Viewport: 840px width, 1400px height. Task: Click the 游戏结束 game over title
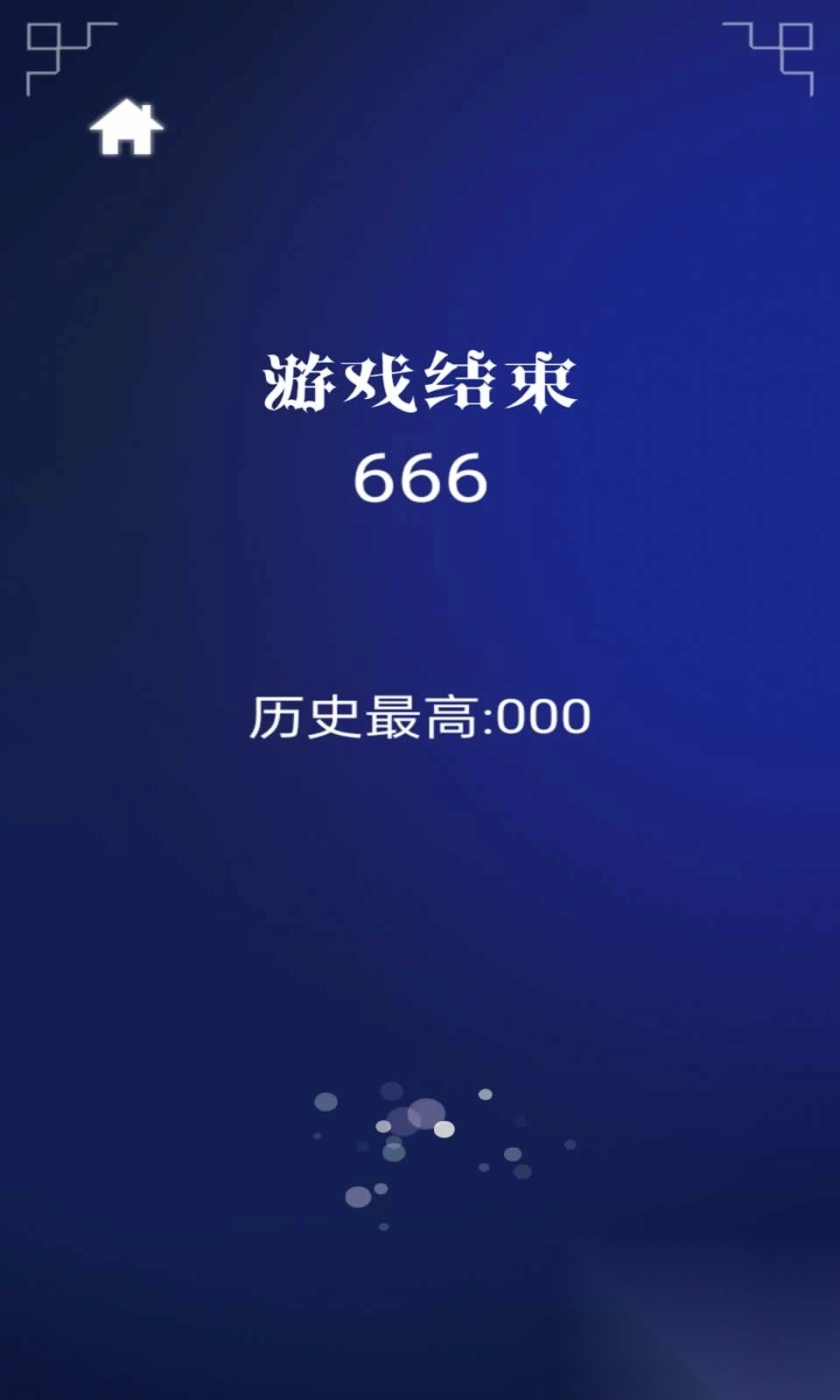pos(420,382)
